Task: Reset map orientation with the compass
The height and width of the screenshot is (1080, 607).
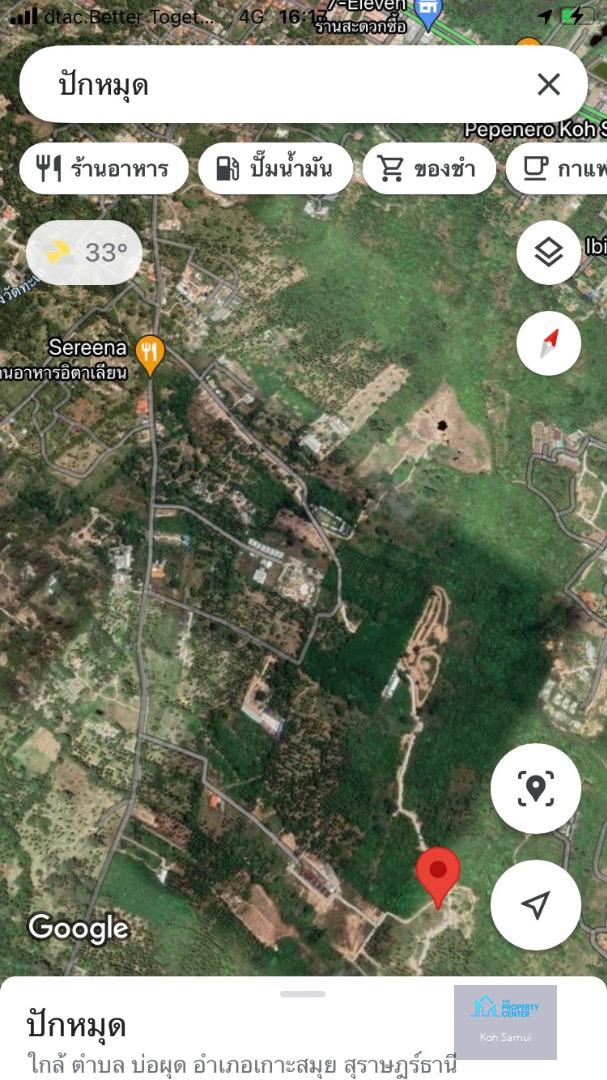Action: 548,343
